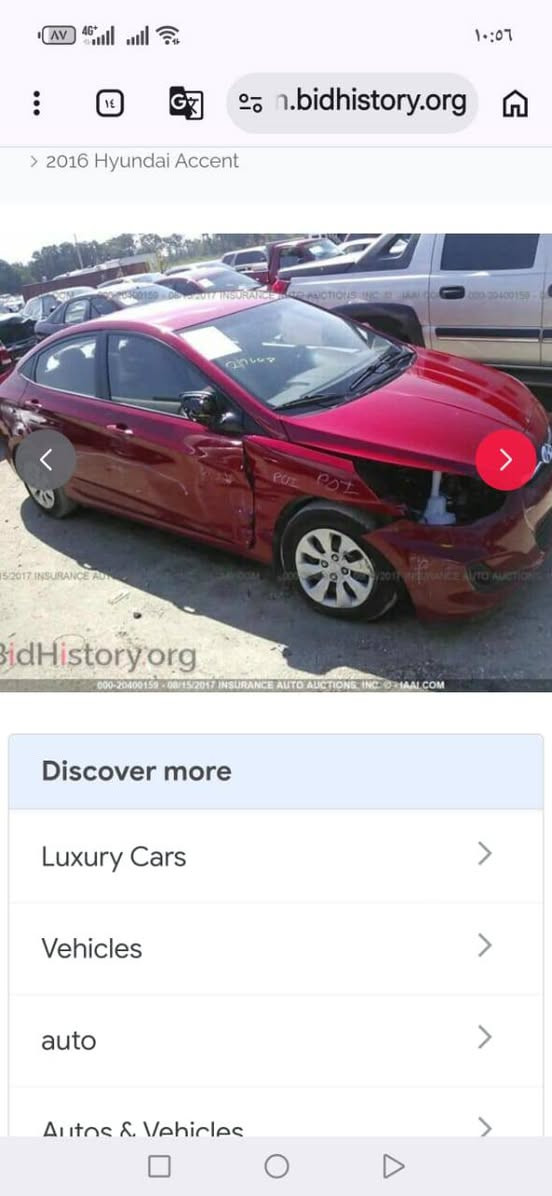Image resolution: width=552 pixels, height=1196 pixels.
Task: Tap the Google Translate page icon
Action: [185, 103]
